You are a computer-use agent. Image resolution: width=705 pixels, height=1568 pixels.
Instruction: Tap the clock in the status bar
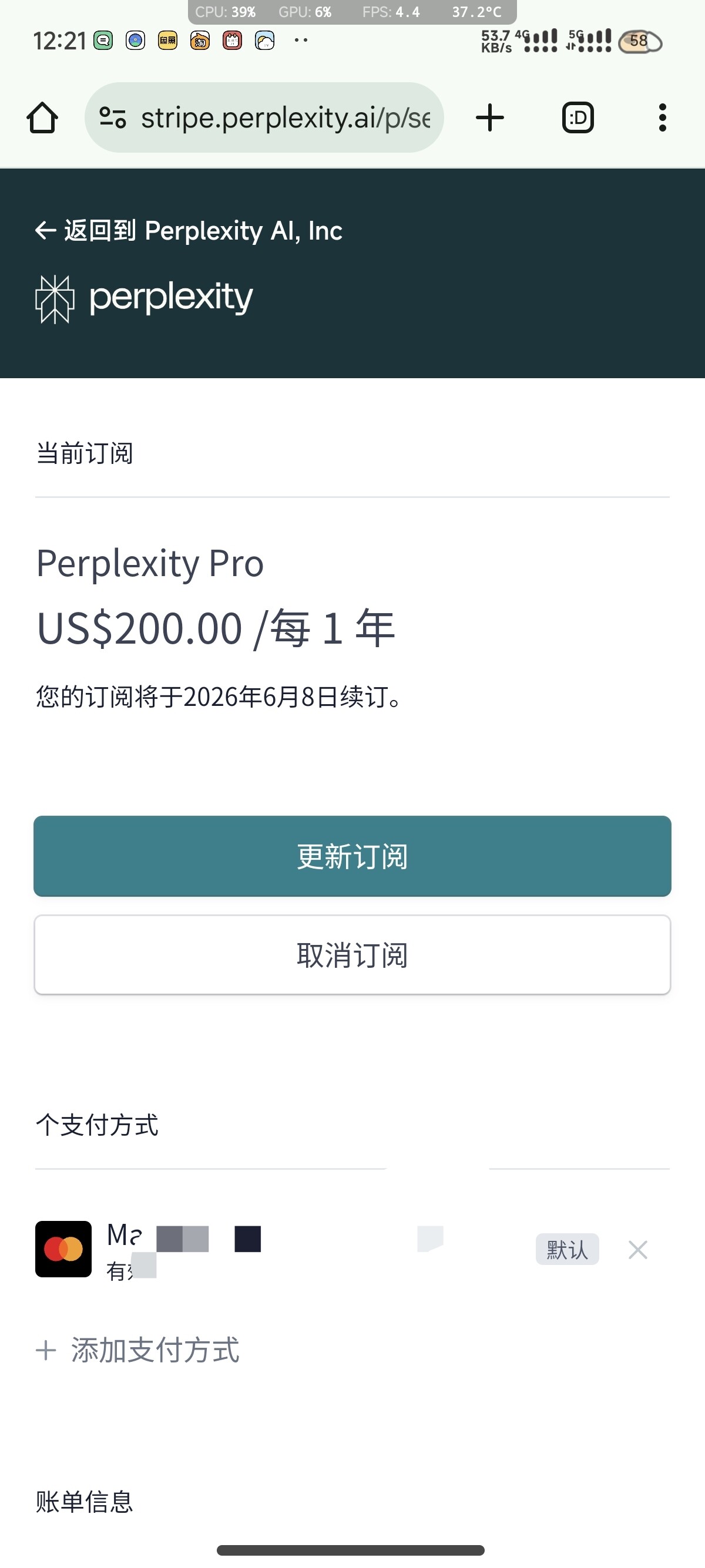(x=60, y=41)
